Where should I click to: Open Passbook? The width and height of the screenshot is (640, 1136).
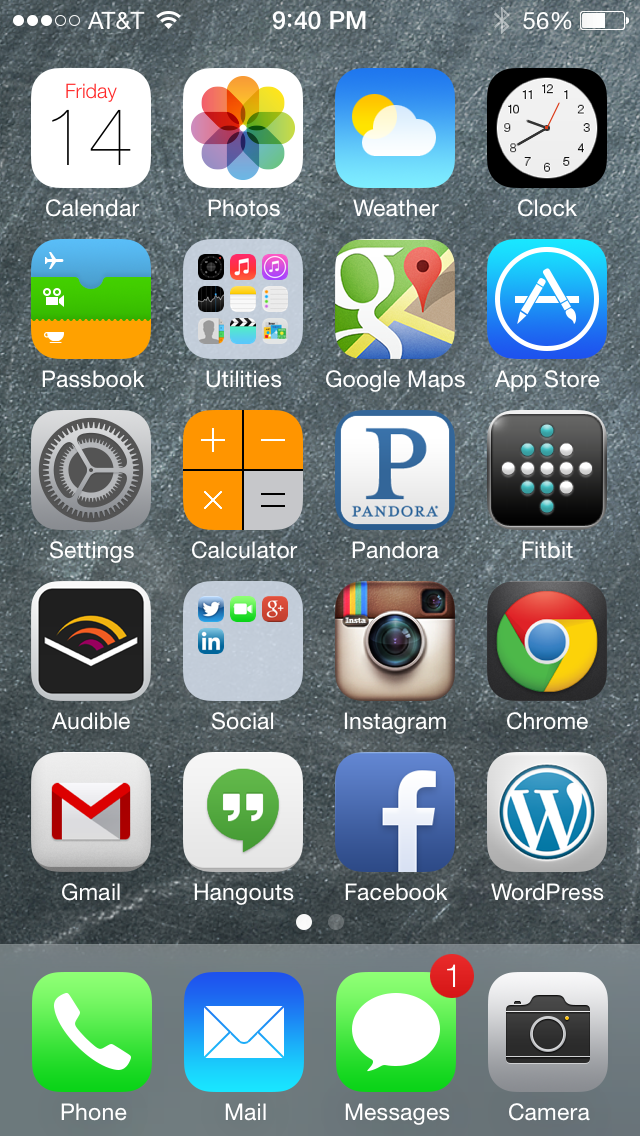[x=91, y=299]
